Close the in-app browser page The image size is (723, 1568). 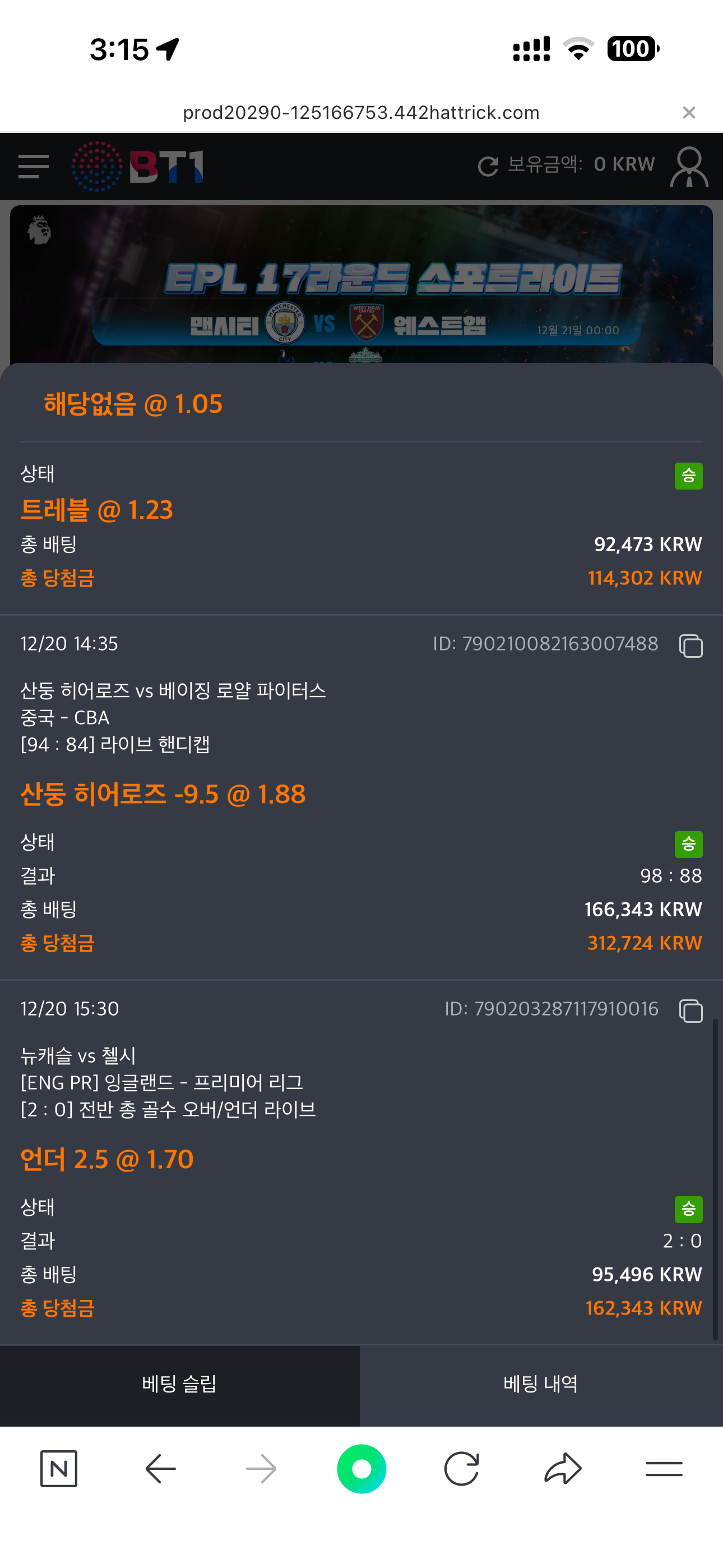click(x=689, y=113)
